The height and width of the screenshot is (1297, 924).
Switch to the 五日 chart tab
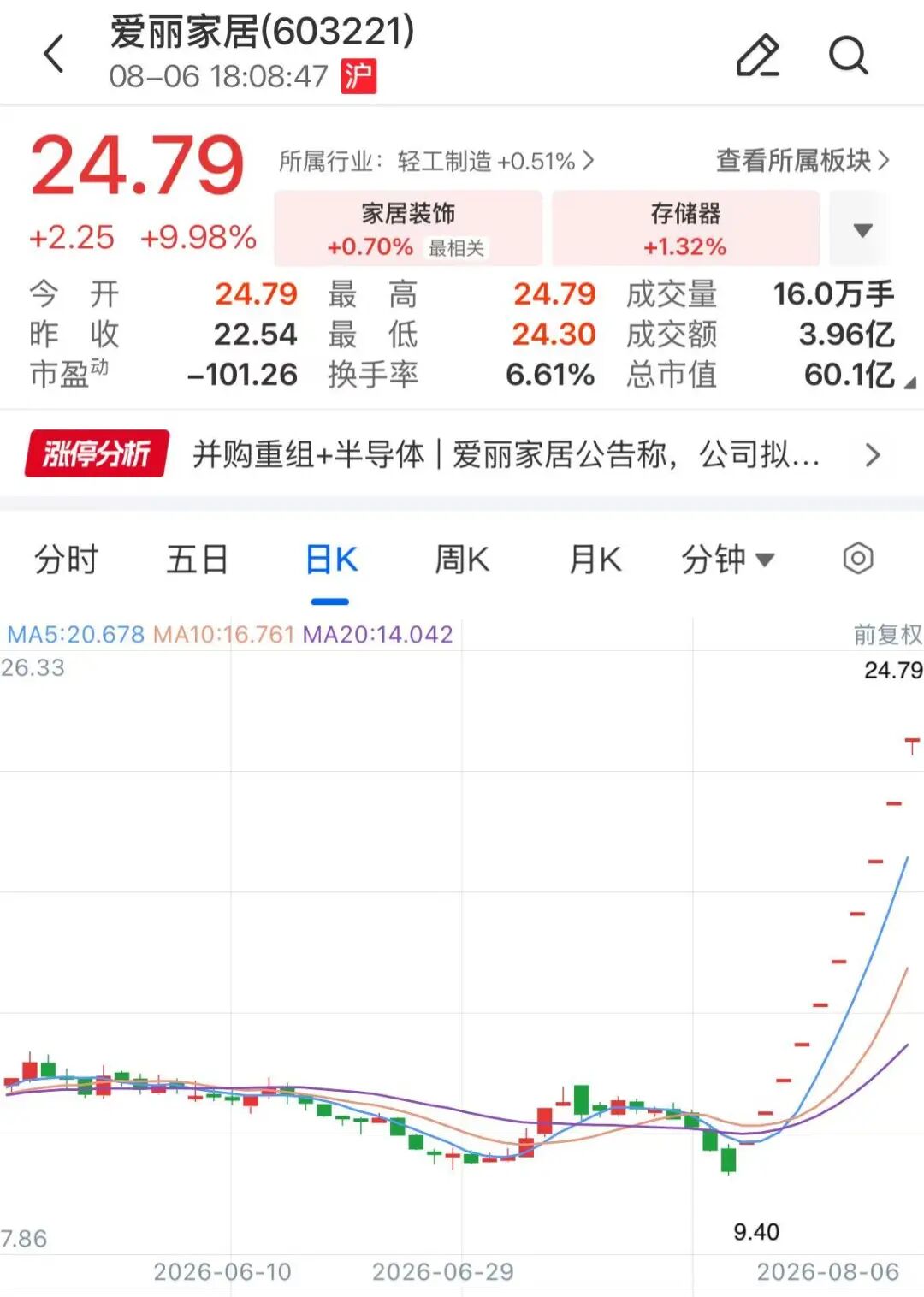coord(198,560)
